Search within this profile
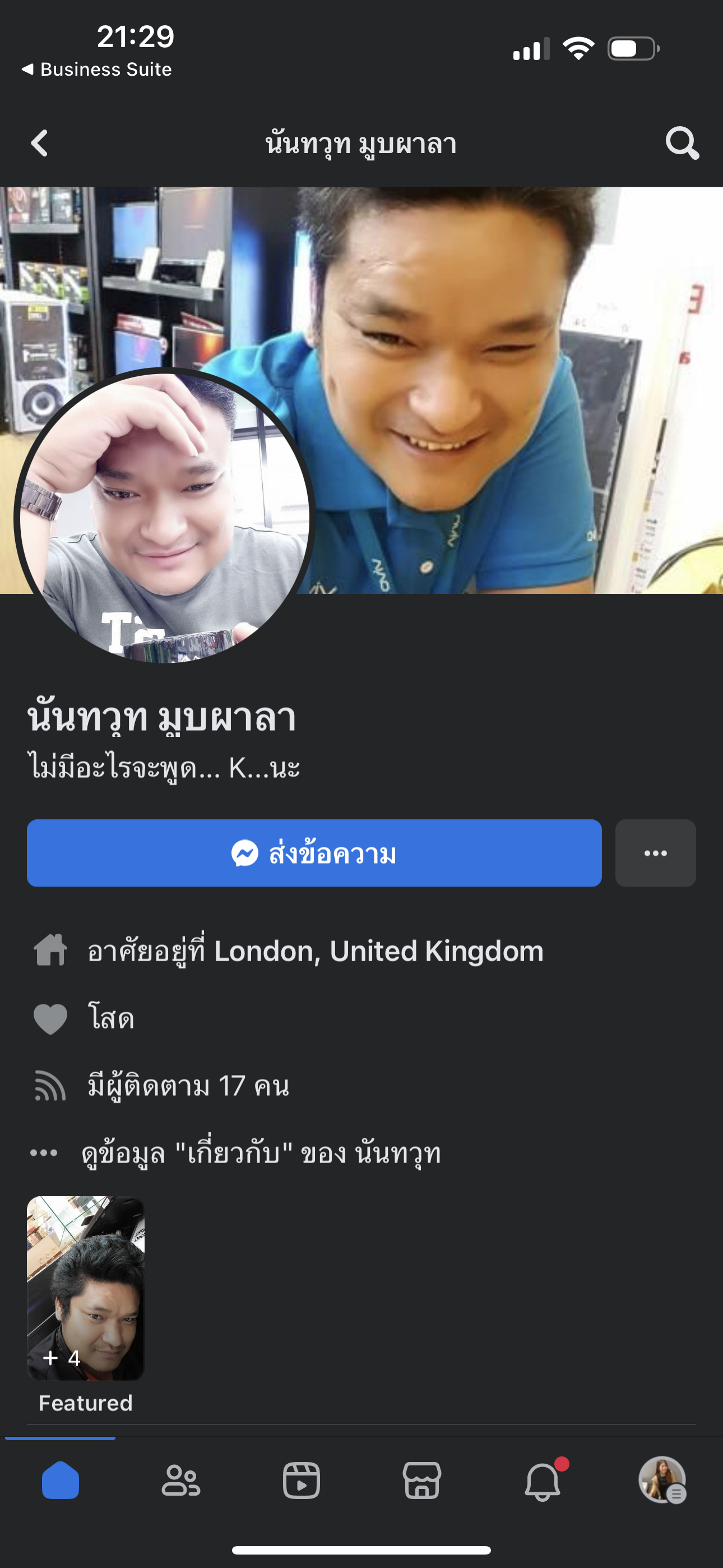 tap(682, 144)
